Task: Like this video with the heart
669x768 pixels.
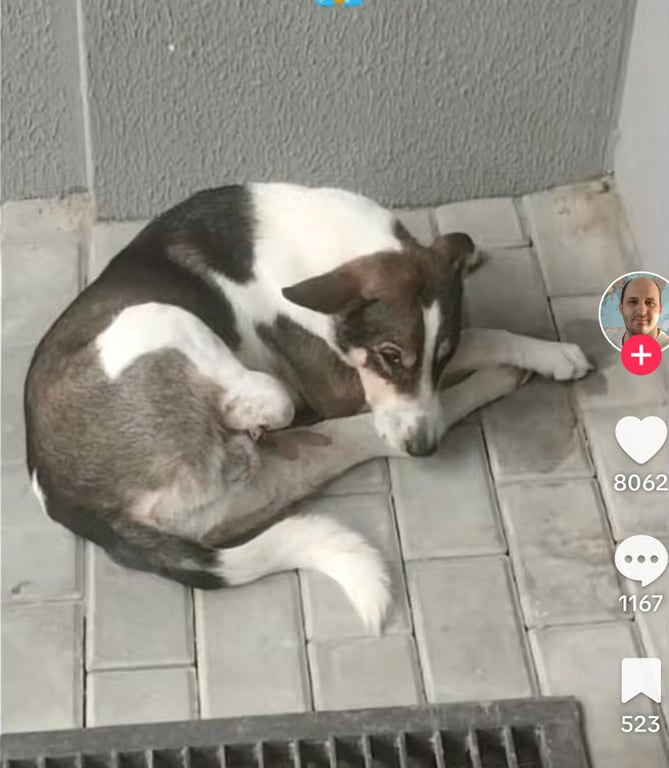Action: (x=640, y=439)
